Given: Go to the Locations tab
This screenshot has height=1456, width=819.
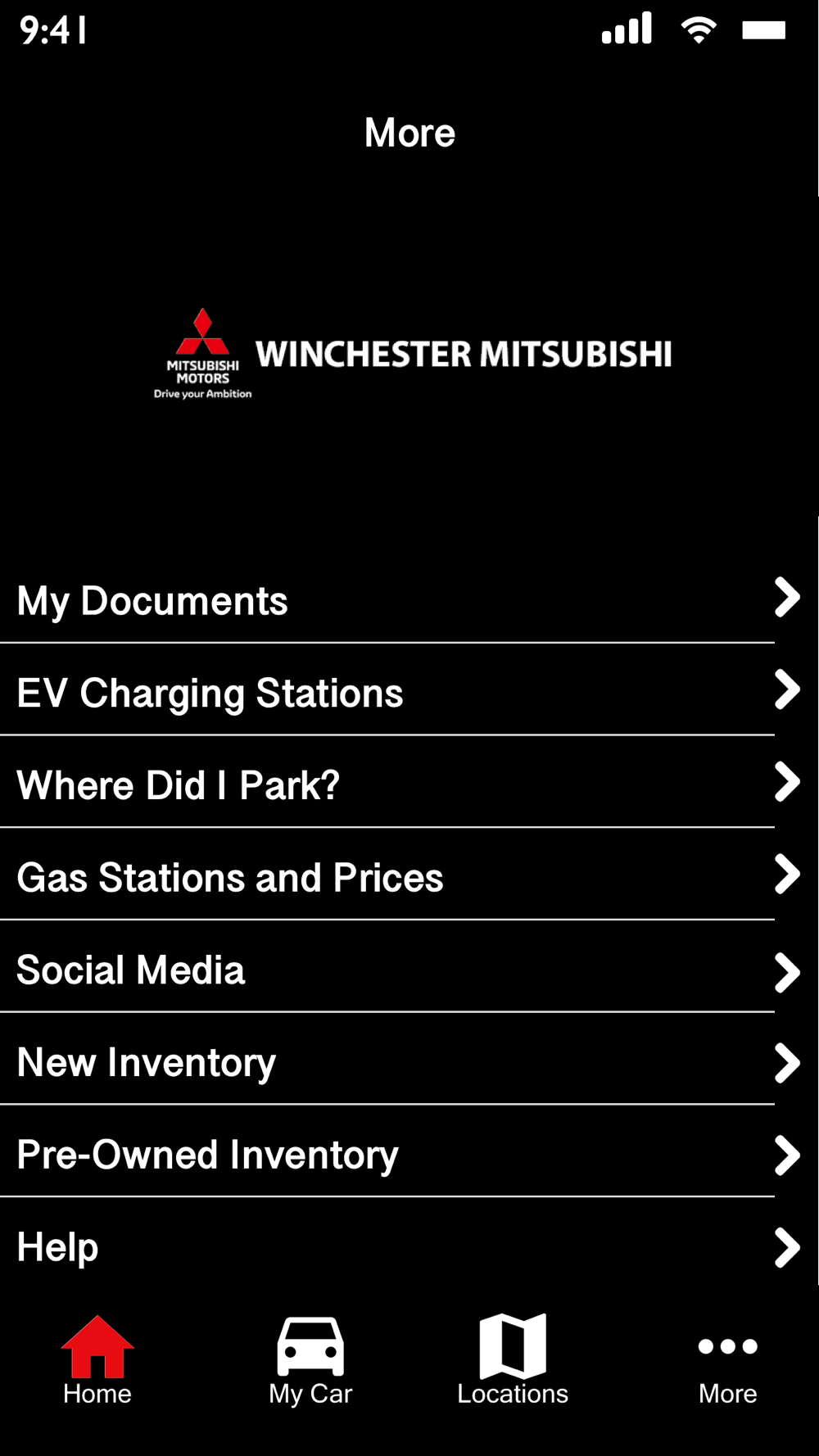Looking at the screenshot, I should (x=513, y=1361).
